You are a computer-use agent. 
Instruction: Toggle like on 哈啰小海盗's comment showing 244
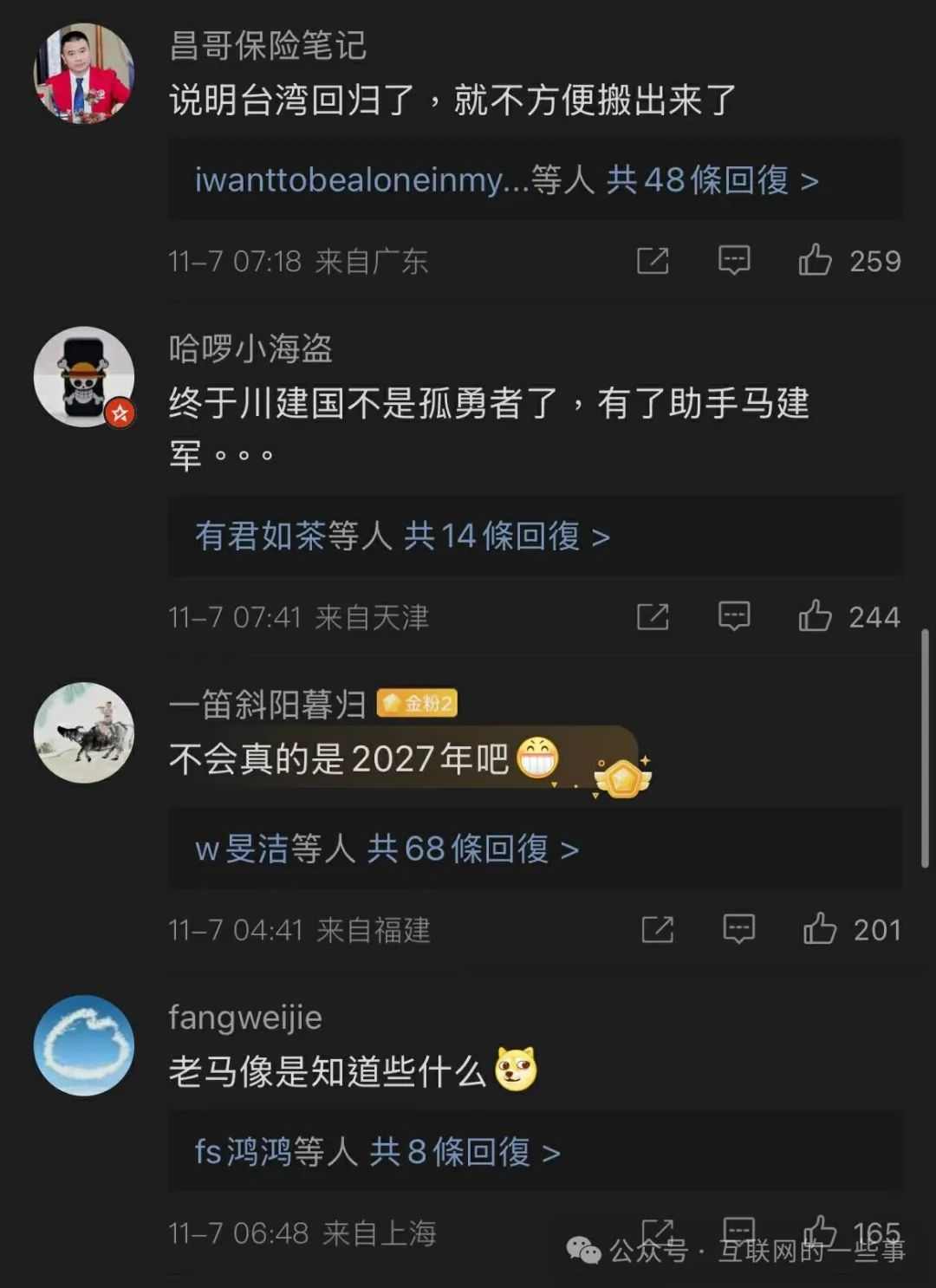[813, 616]
